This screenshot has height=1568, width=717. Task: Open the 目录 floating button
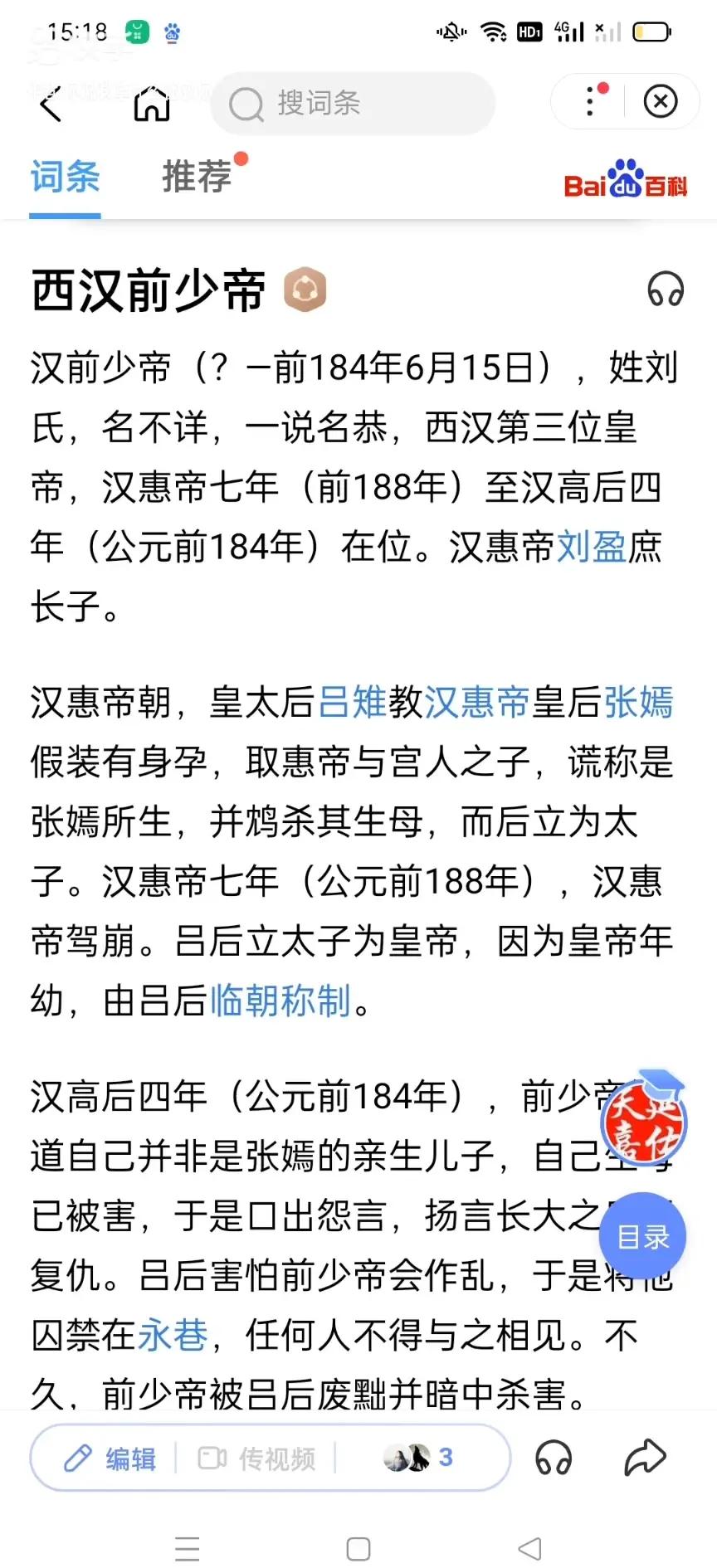click(x=642, y=1236)
